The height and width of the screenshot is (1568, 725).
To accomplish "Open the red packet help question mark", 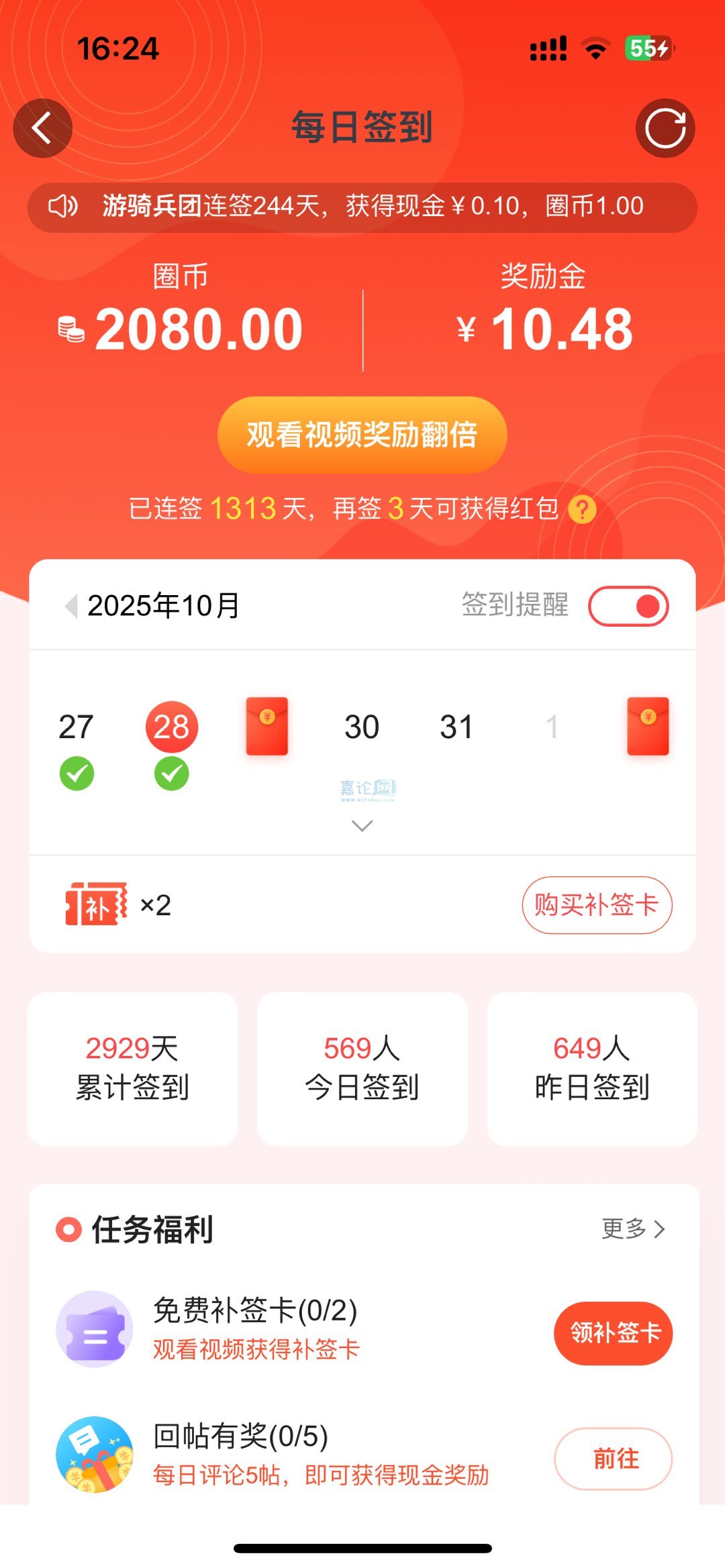I will point(582,509).
